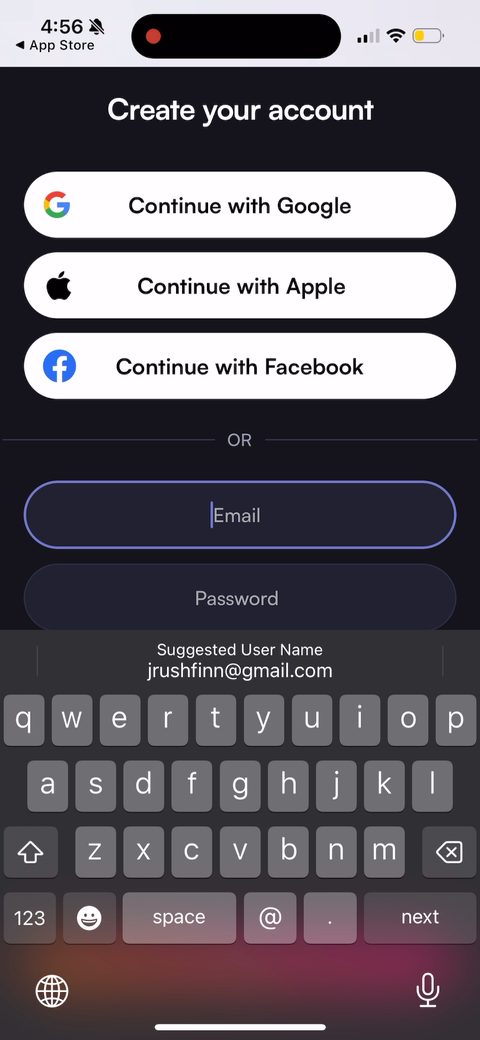The width and height of the screenshot is (480, 1040).
Task: Choose Continue with Apple
Action: pyautogui.click(x=240, y=286)
